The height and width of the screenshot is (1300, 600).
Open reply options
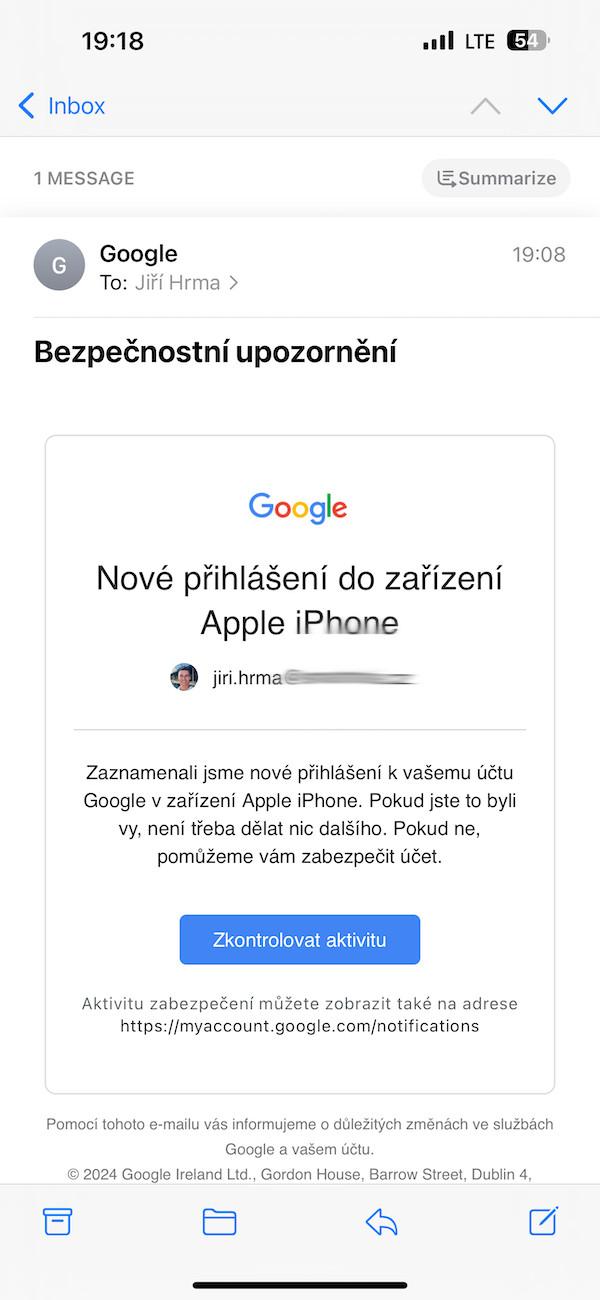tap(381, 1221)
